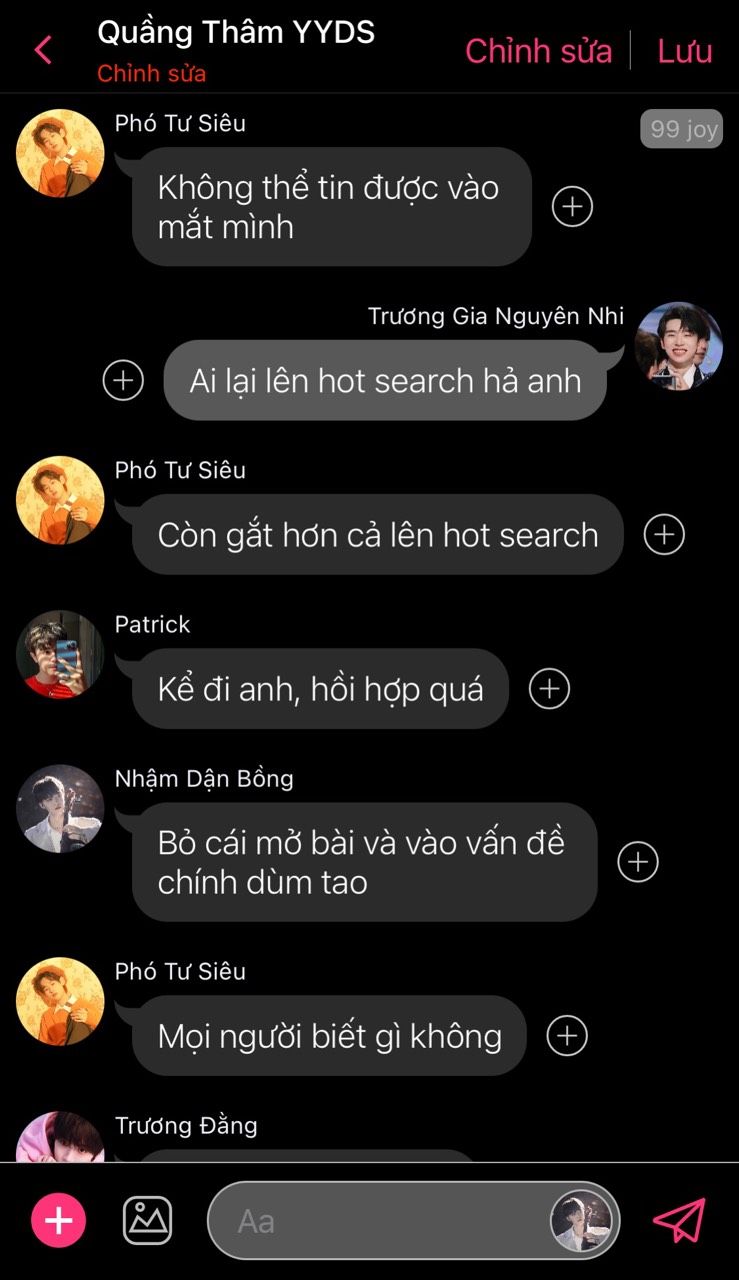Viewport: 739px width, 1280px height.
Task: Tap plus icon beside "Mọi người biết gì không"
Action: (x=567, y=1035)
